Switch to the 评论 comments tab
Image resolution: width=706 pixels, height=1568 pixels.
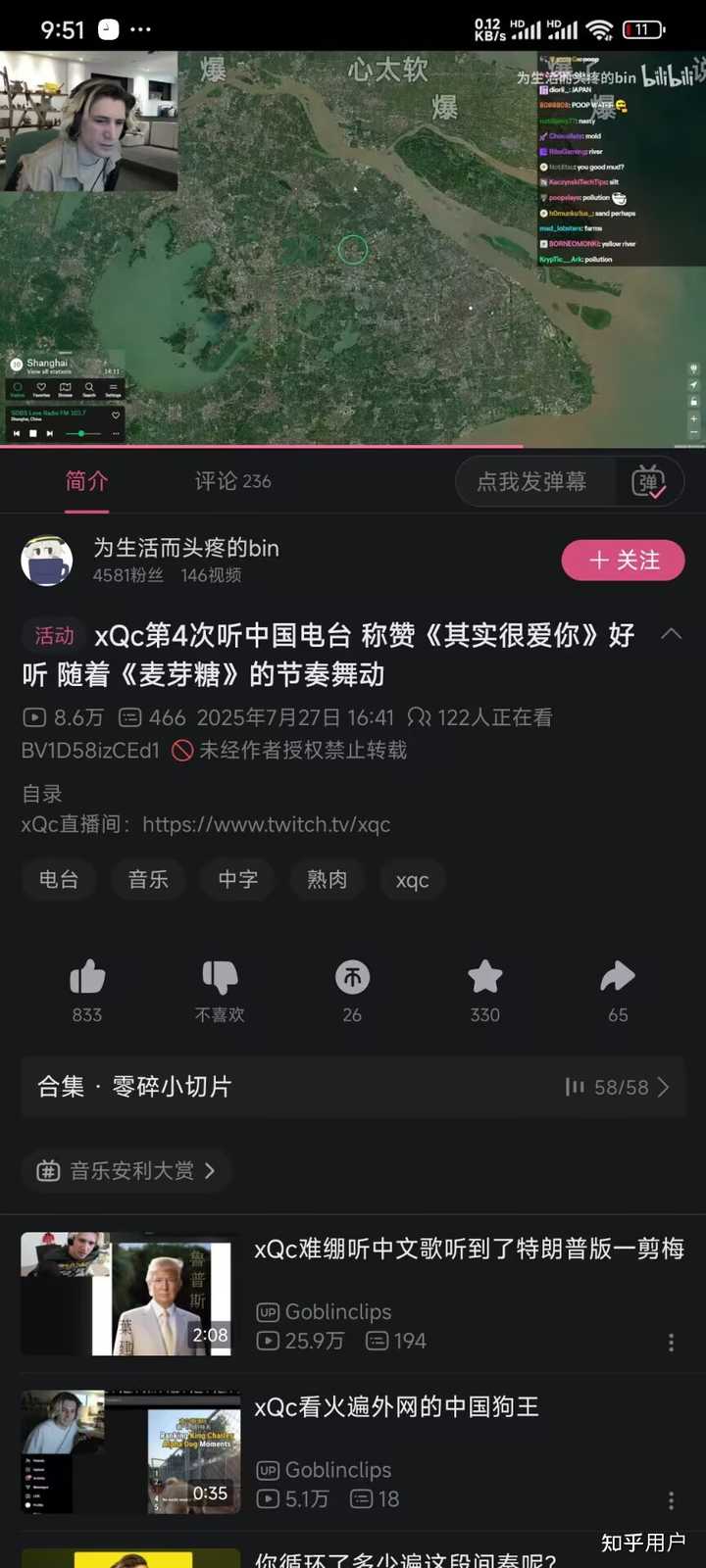(x=232, y=481)
